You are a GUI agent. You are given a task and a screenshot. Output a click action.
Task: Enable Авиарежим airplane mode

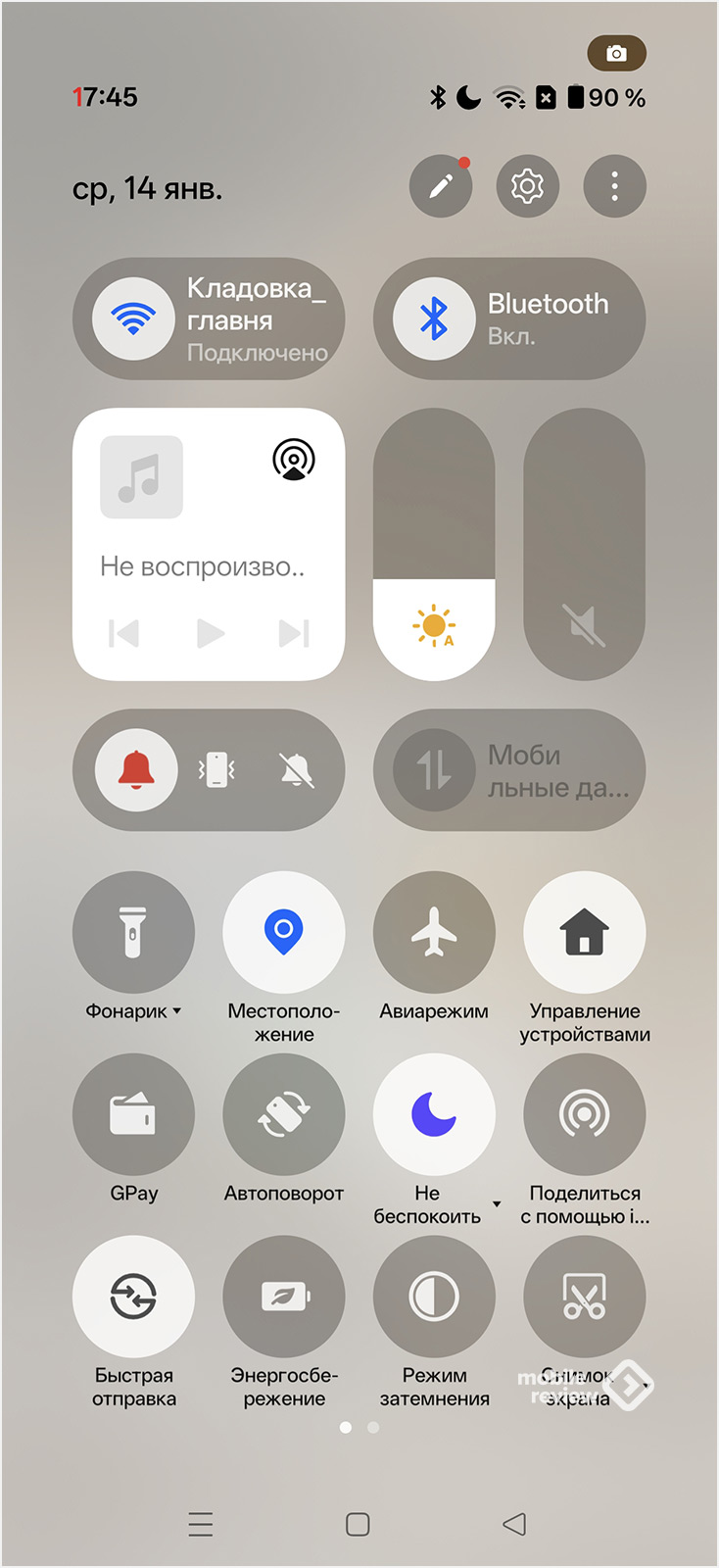[434, 932]
